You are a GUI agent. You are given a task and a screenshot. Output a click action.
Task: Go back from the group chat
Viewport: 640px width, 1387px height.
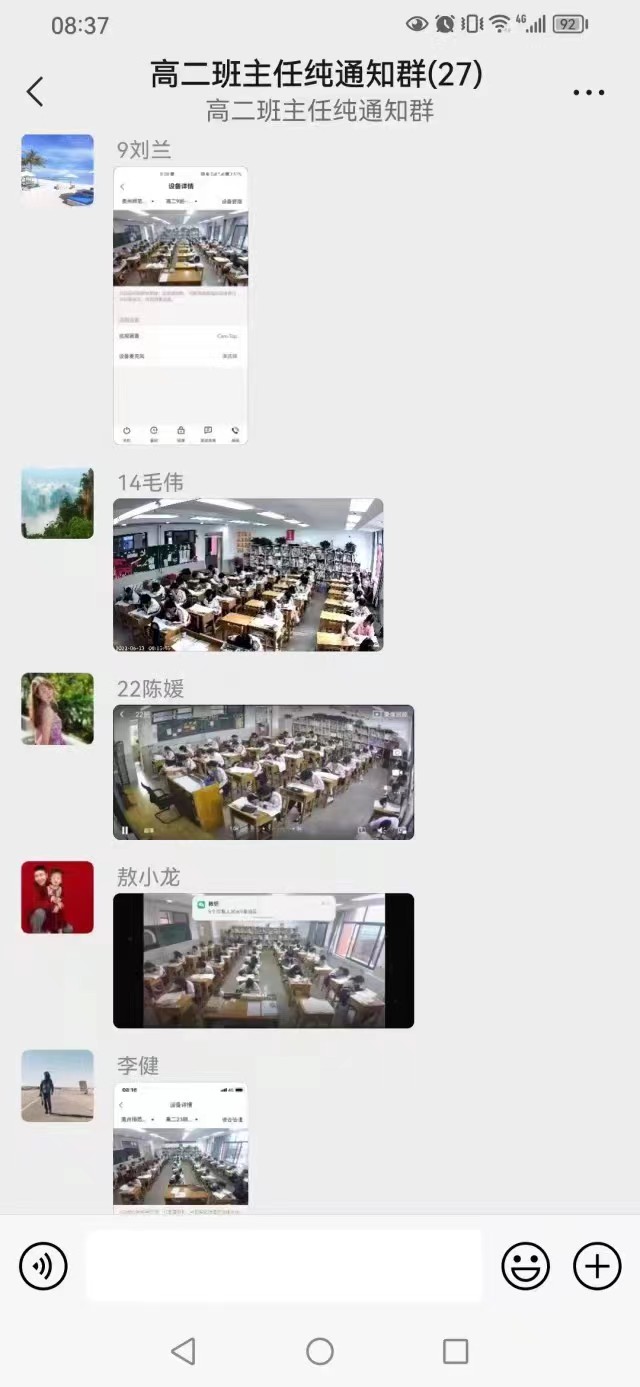[x=35, y=92]
